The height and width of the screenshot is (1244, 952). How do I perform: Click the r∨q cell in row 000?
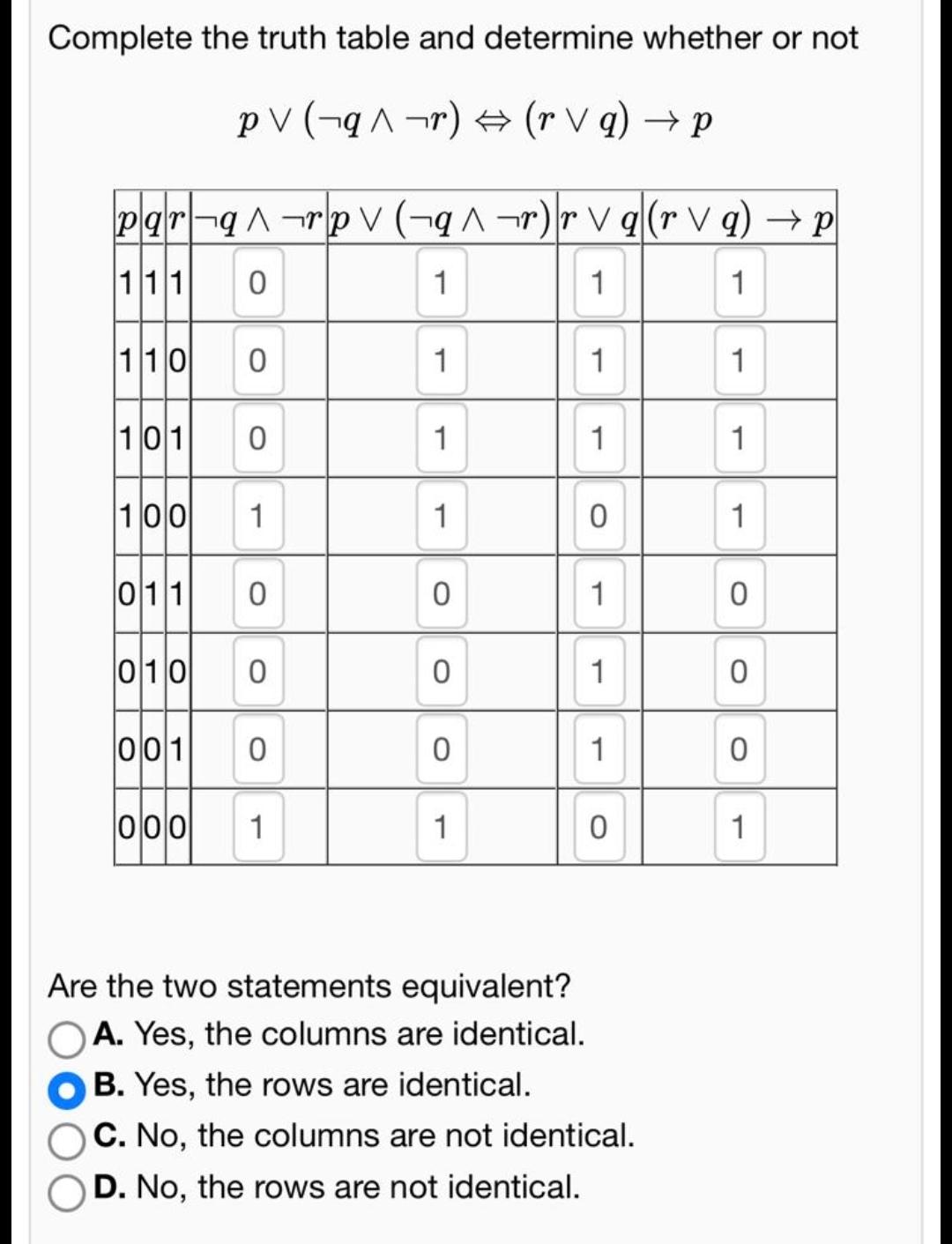[599, 827]
